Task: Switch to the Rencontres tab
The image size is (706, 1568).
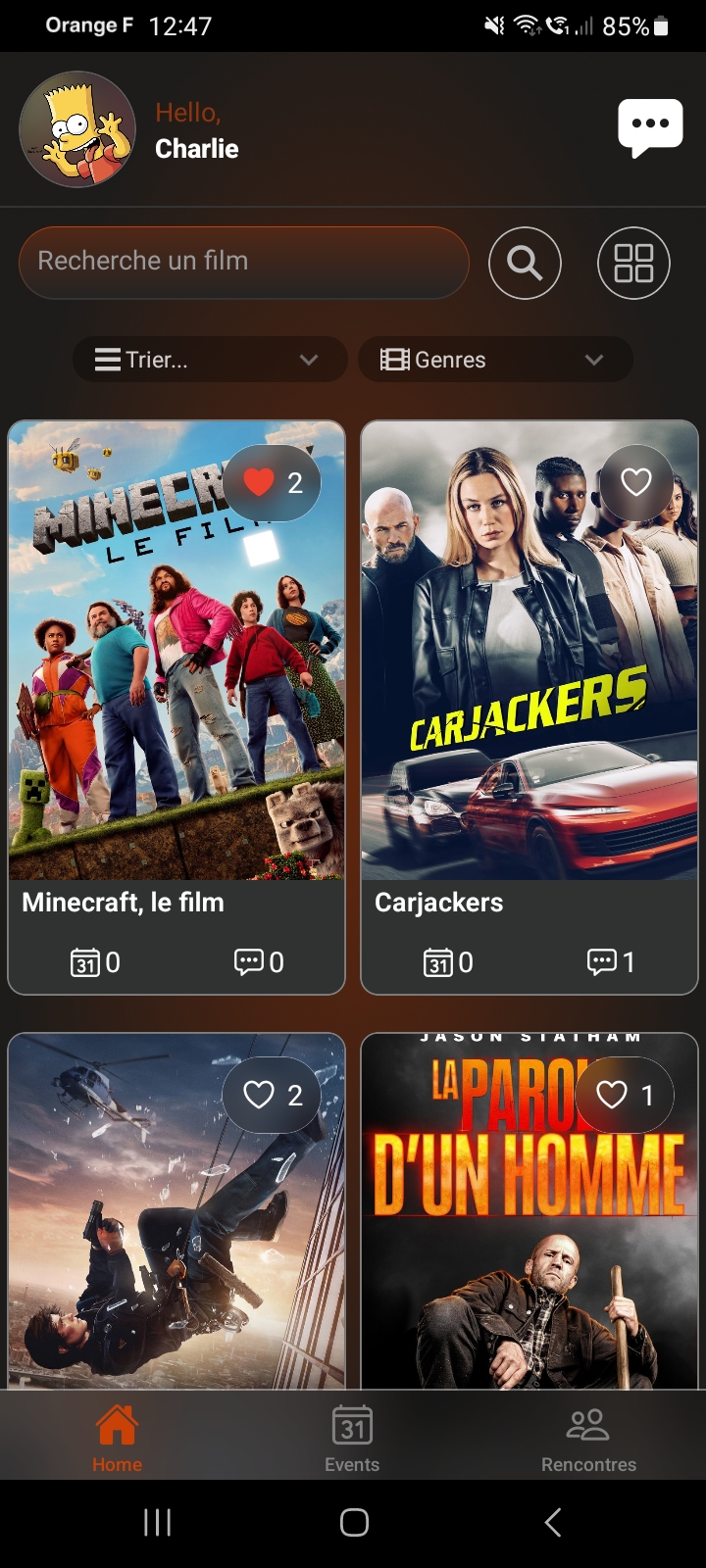Action: [x=588, y=1438]
